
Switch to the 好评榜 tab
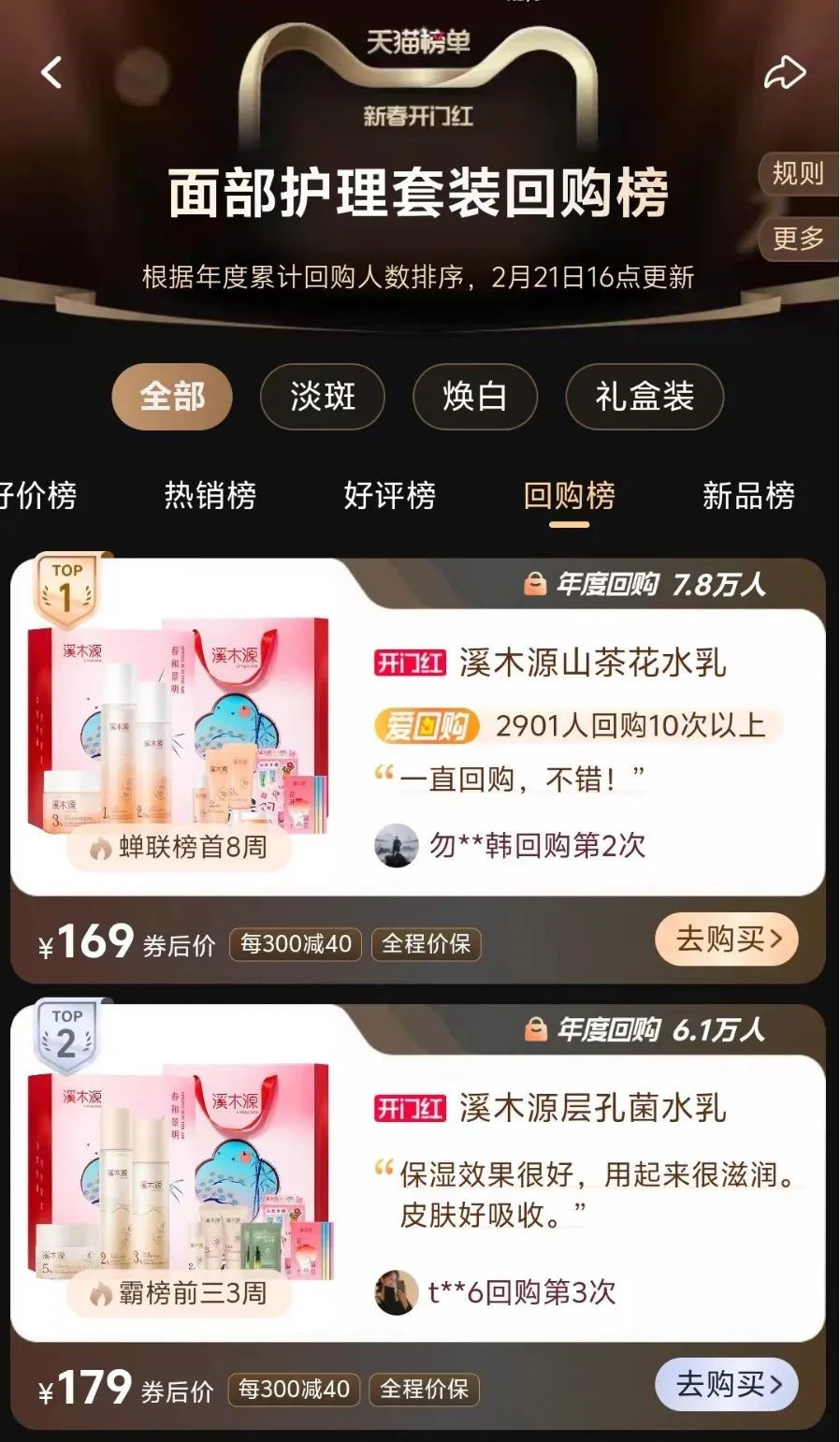click(389, 495)
